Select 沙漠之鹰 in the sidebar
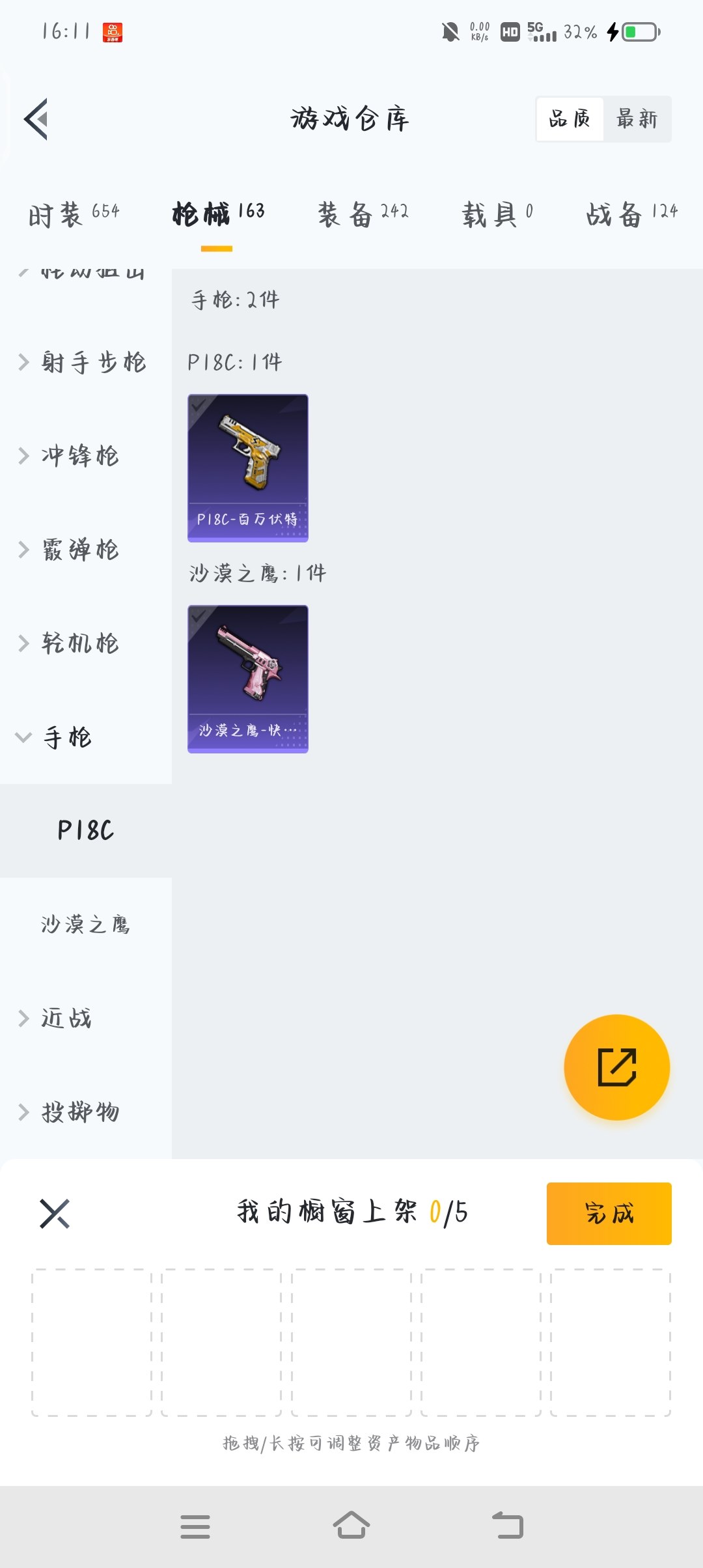Screen dimensions: 703x1568 85,925
